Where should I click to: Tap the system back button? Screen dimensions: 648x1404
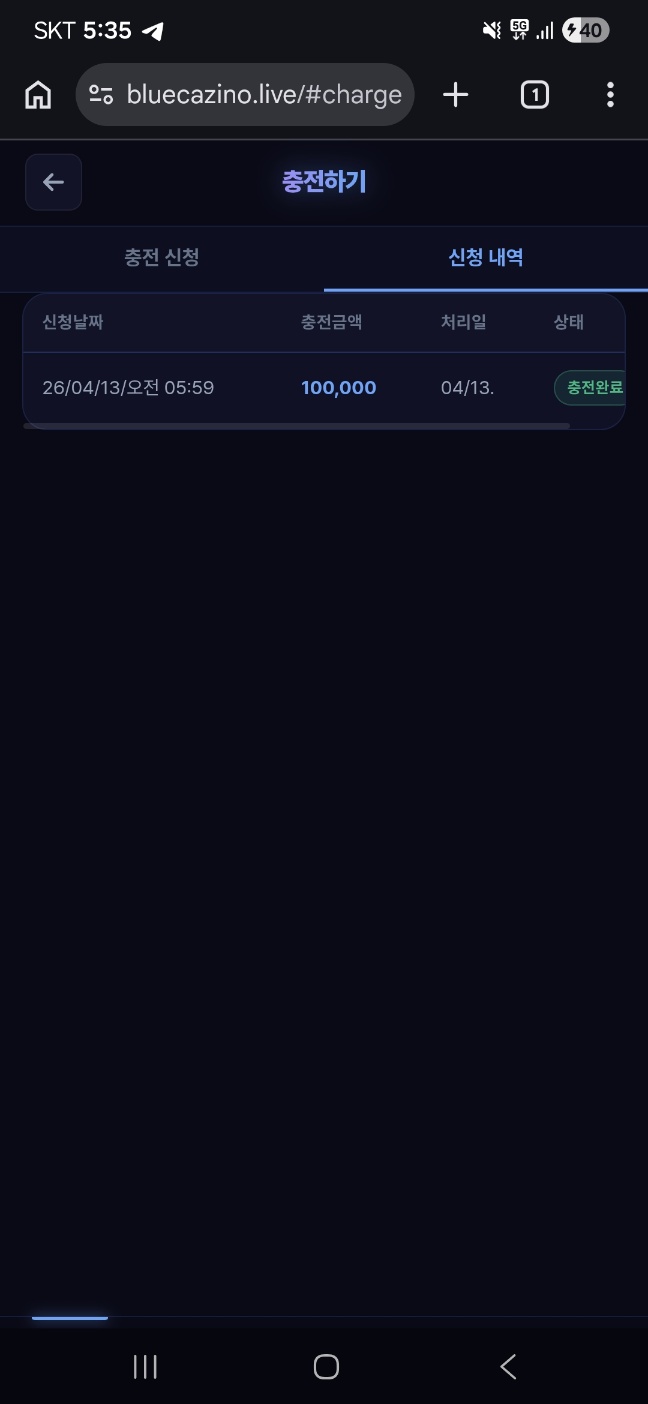point(508,1366)
